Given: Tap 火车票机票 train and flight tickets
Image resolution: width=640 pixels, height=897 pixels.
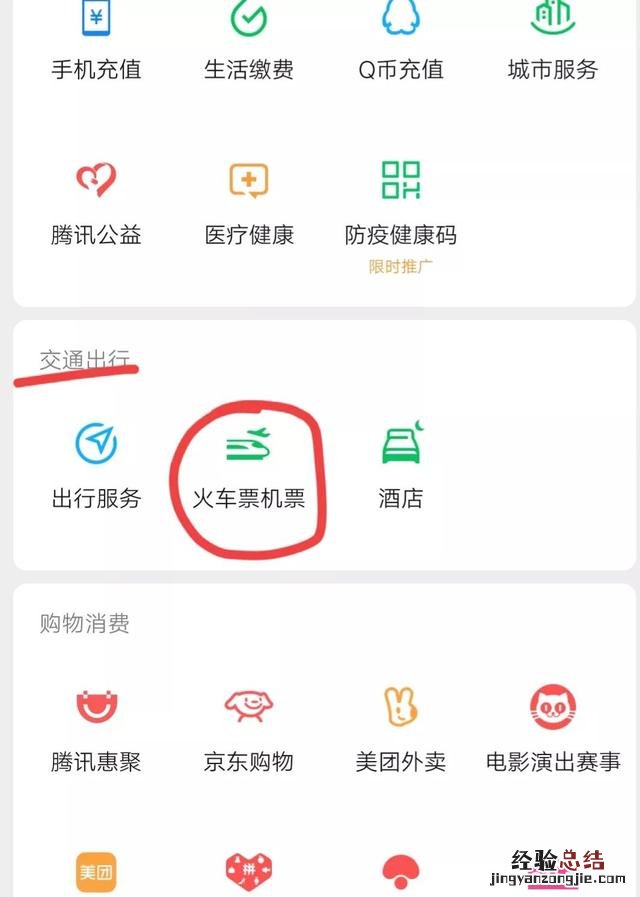Looking at the screenshot, I should 249,465.
